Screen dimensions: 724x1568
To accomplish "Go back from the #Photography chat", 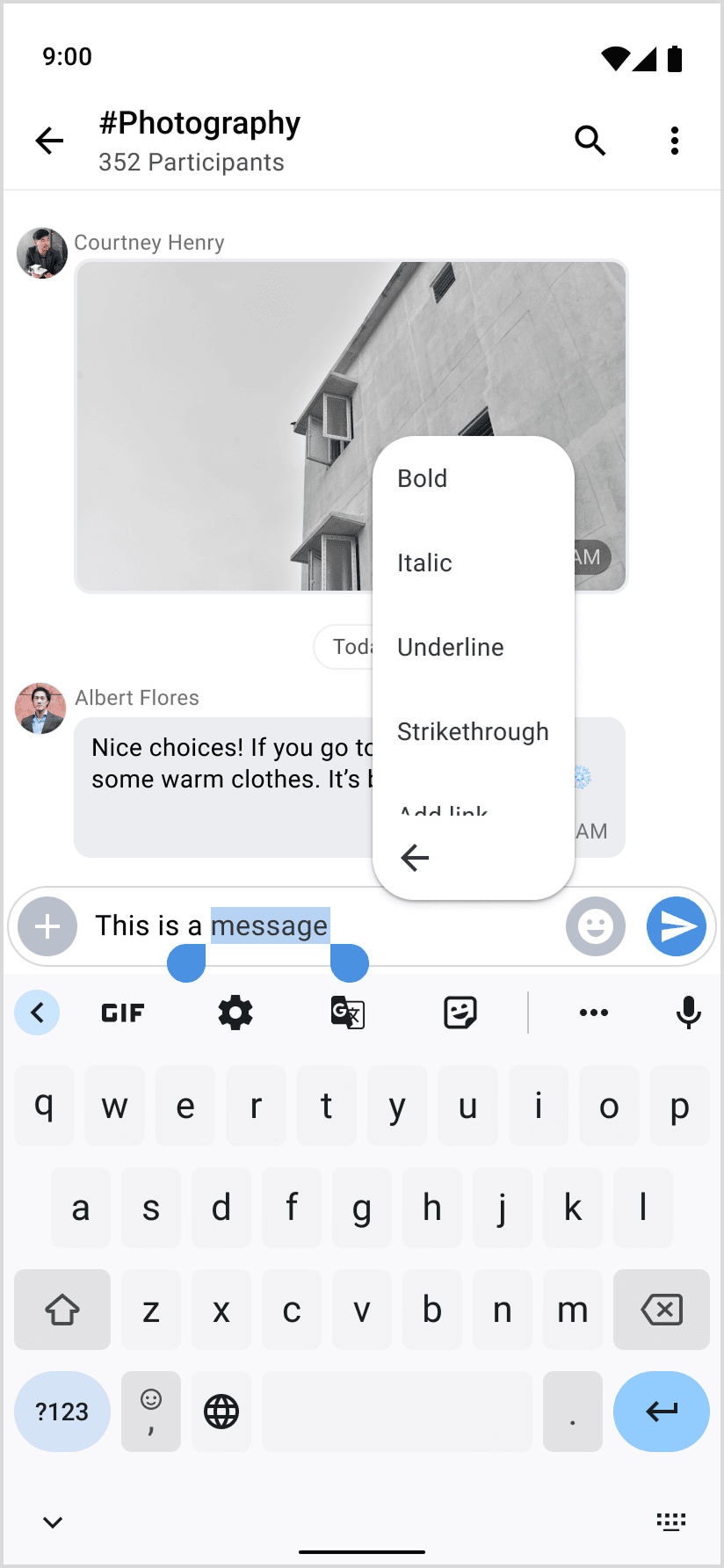I will click(49, 141).
